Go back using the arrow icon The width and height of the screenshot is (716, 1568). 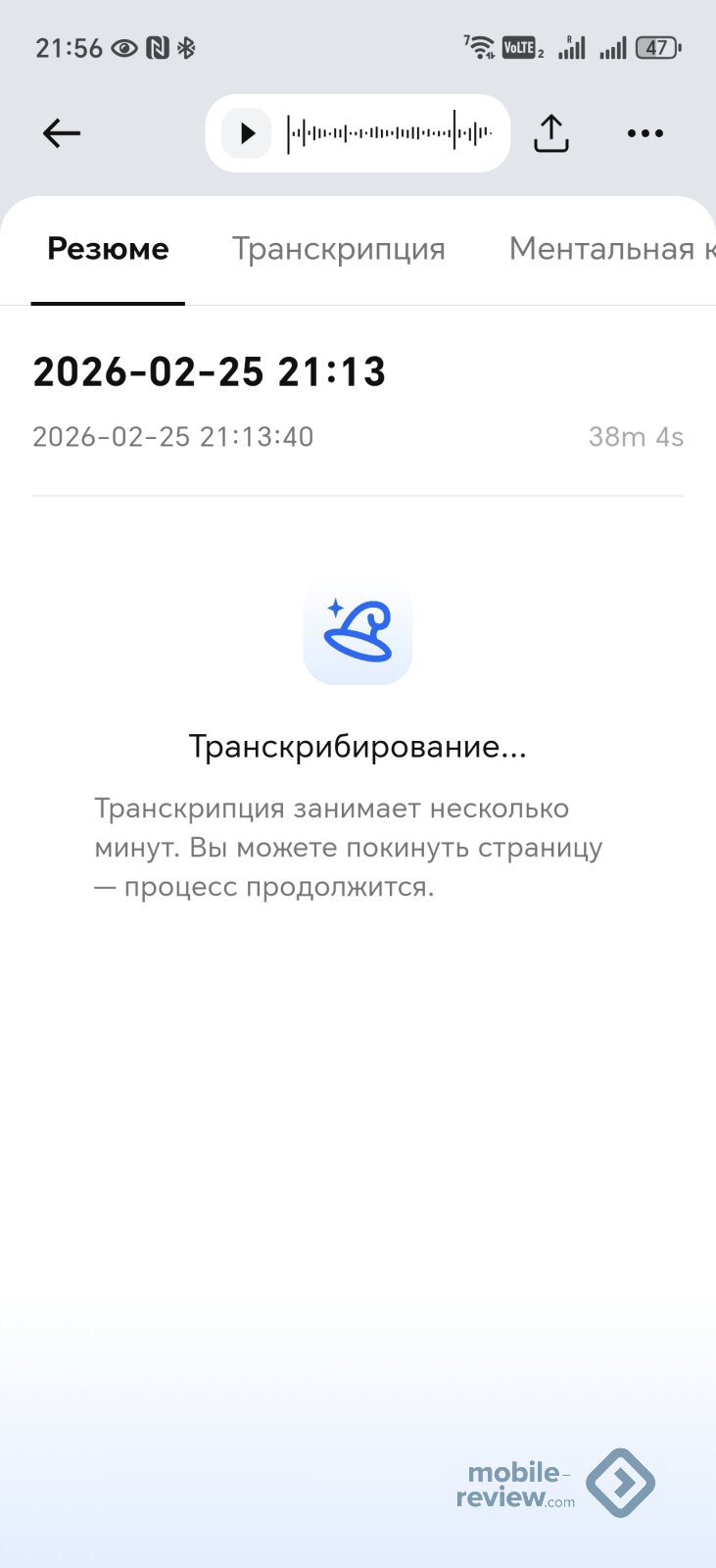61,133
